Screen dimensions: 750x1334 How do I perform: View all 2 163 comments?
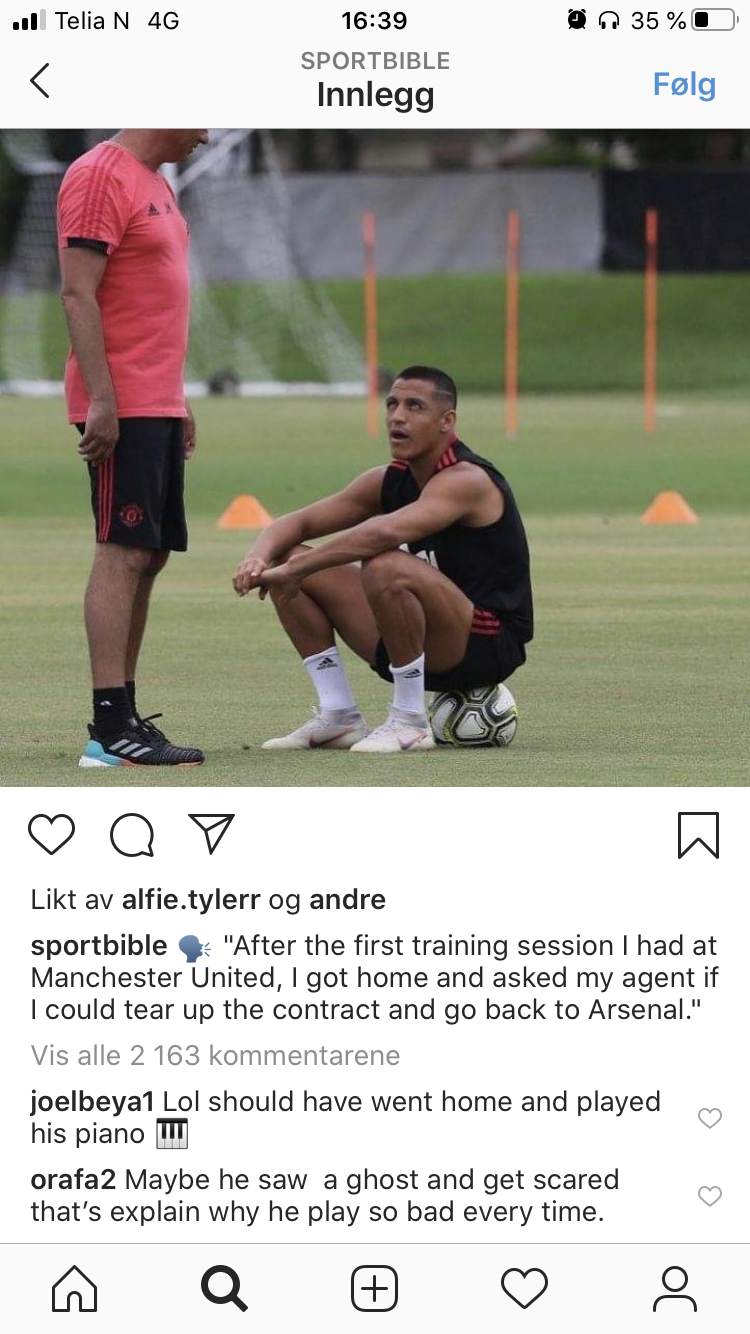pyautogui.click(x=215, y=1055)
